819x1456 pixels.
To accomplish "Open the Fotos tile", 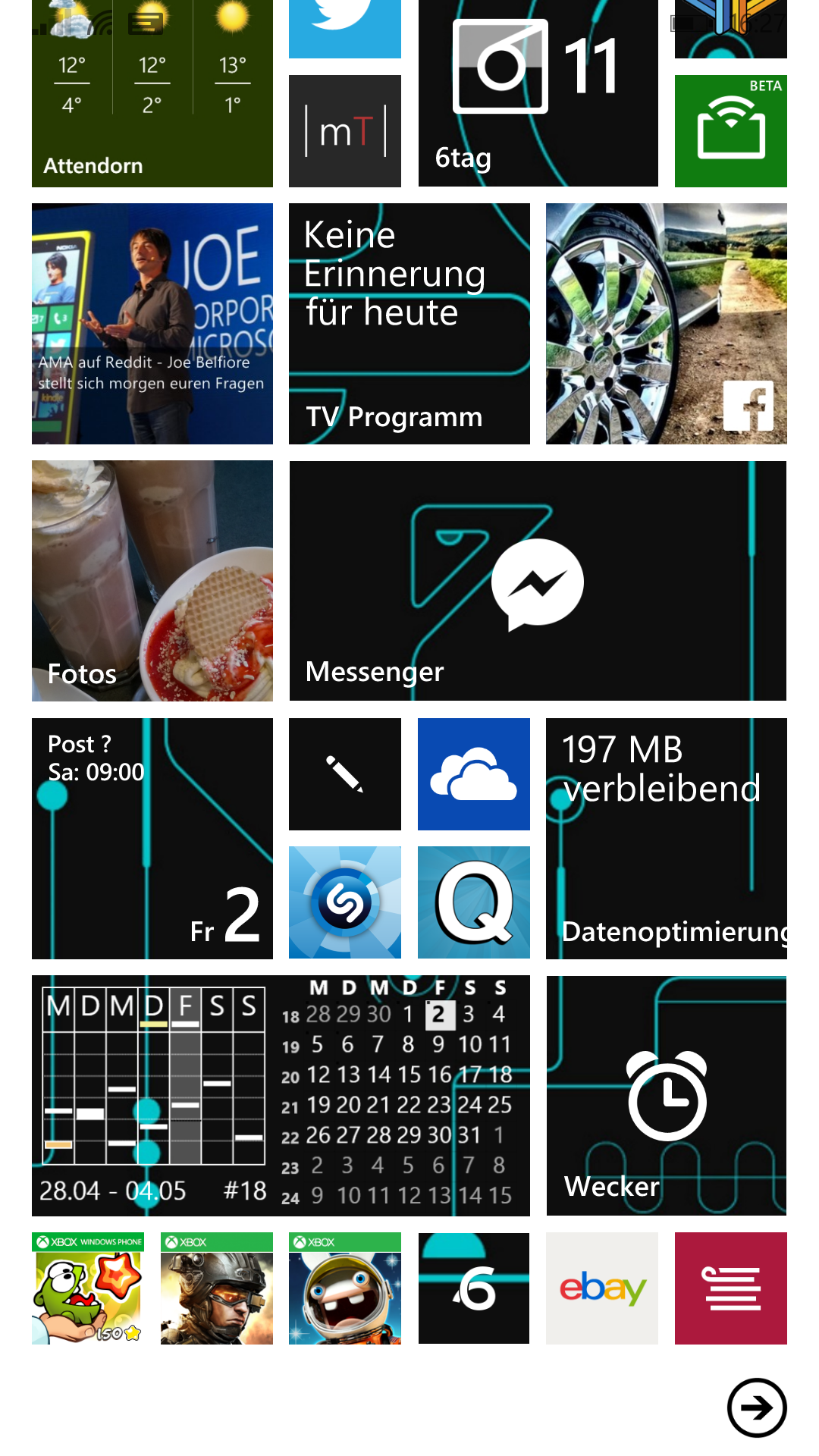I will (x=152, y=581).
